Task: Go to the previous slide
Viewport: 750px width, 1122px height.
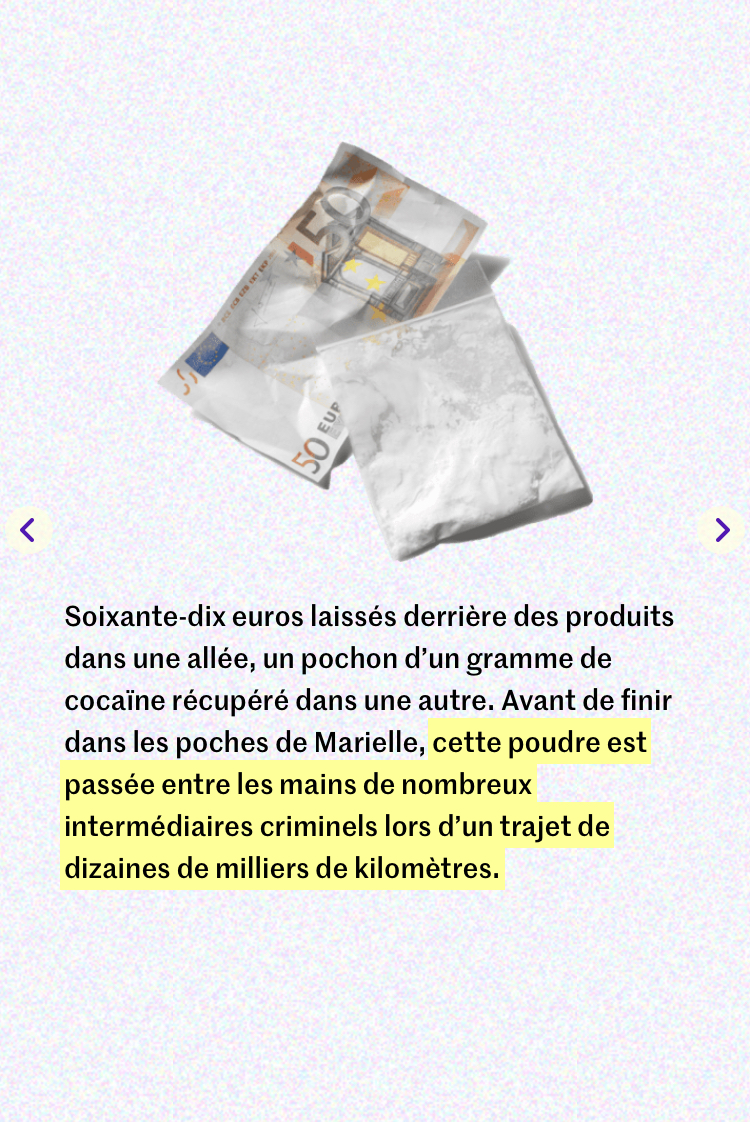Action: click(x=28, y=530)
